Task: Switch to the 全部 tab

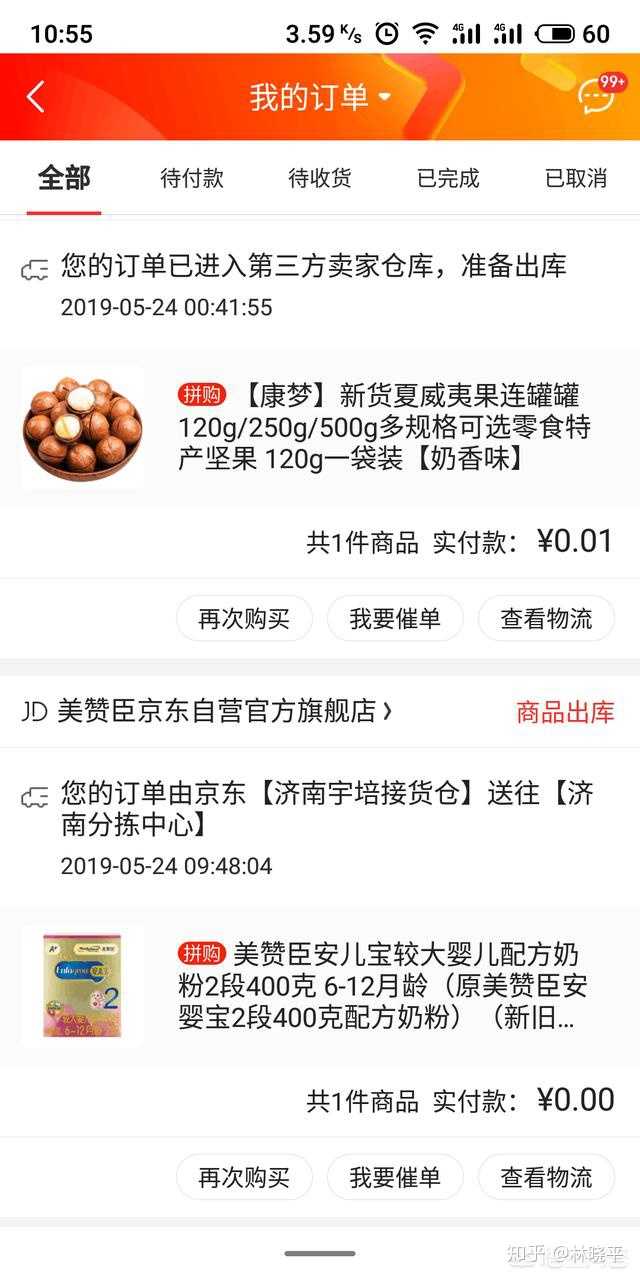Action: click(x=64, y=179)
